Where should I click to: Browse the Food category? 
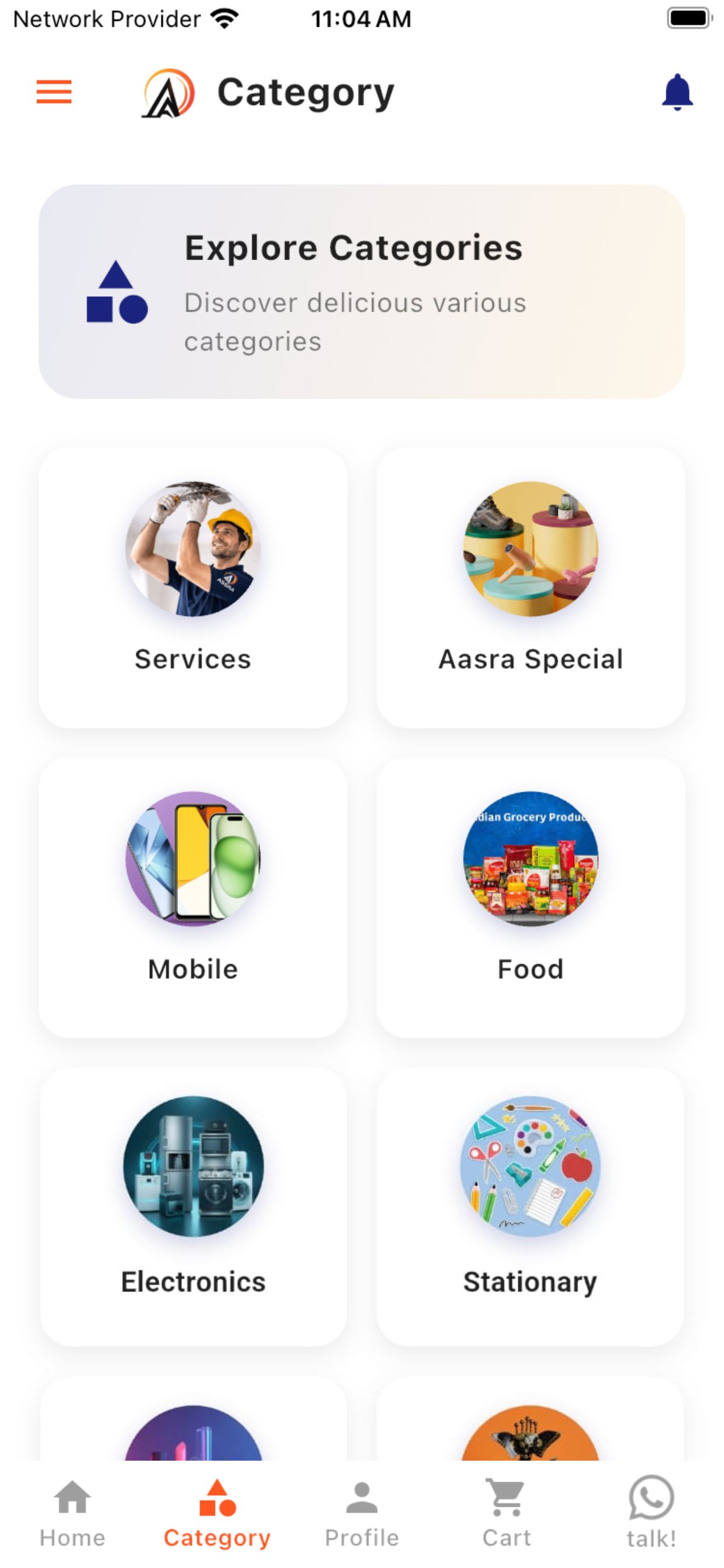(530, 897)
